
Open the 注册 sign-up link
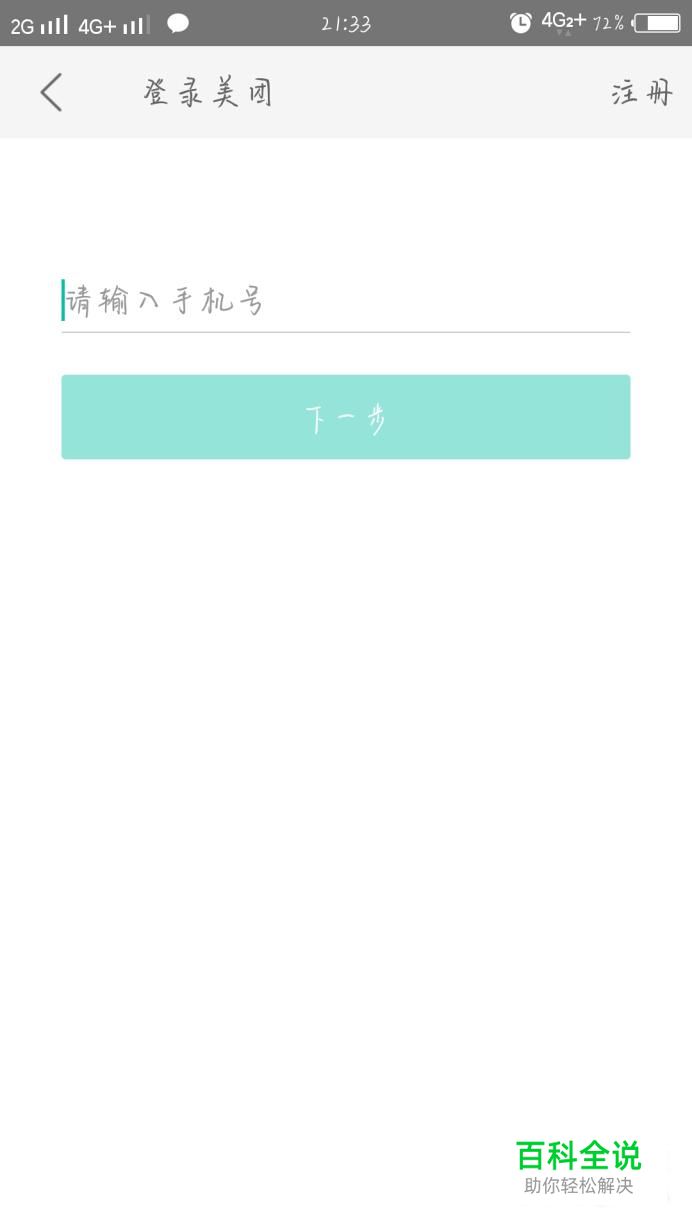tap(641, 93)
